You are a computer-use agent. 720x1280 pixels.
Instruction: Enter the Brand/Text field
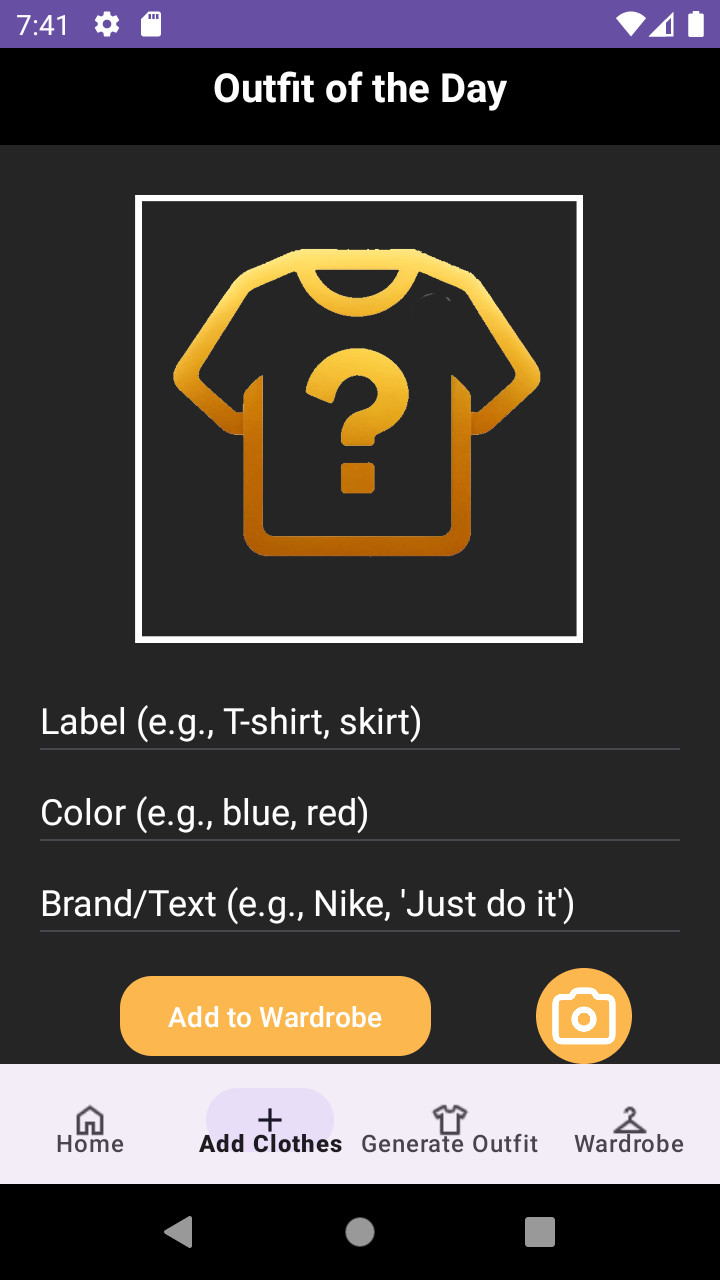coord(360,904)
